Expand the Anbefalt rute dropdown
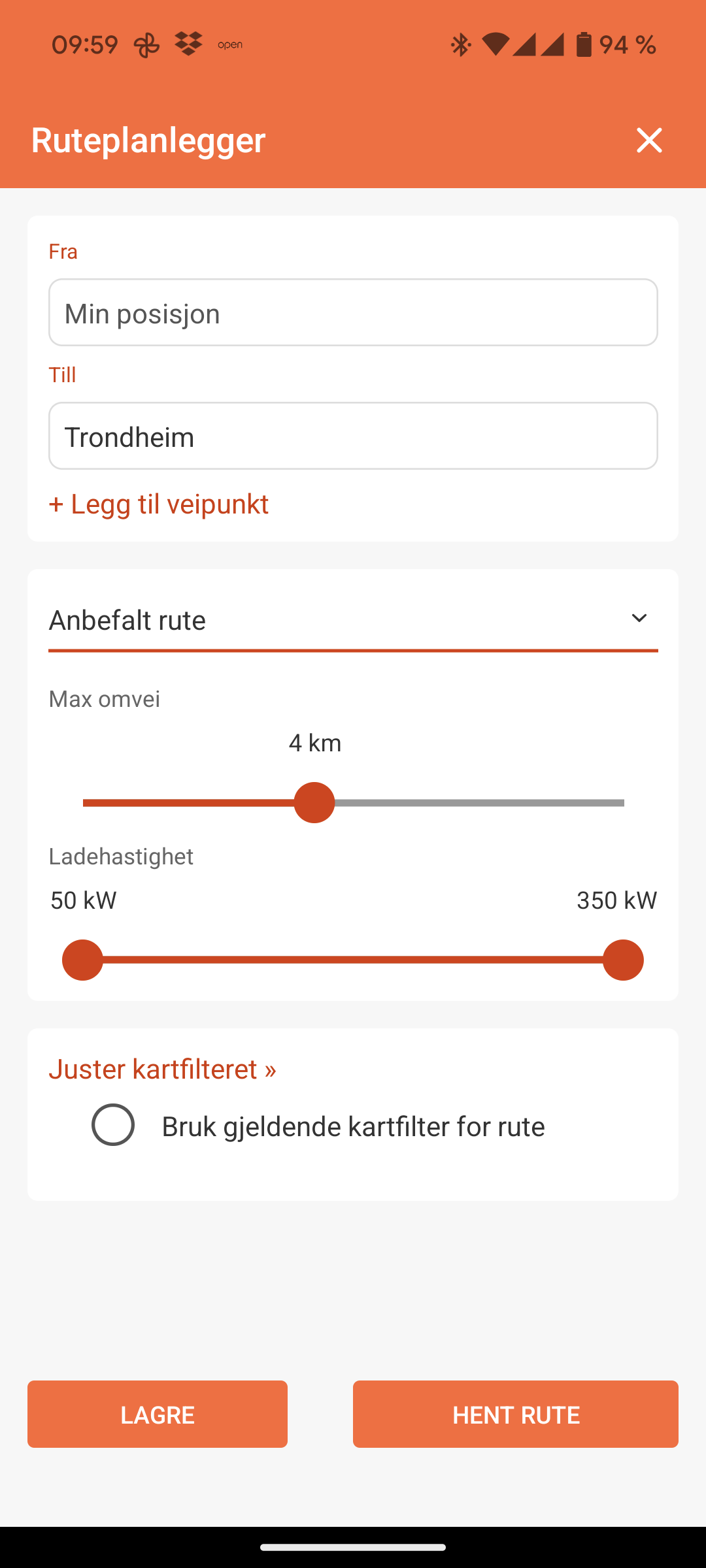Screen dimensions: 706x1568 coord(353,620)
